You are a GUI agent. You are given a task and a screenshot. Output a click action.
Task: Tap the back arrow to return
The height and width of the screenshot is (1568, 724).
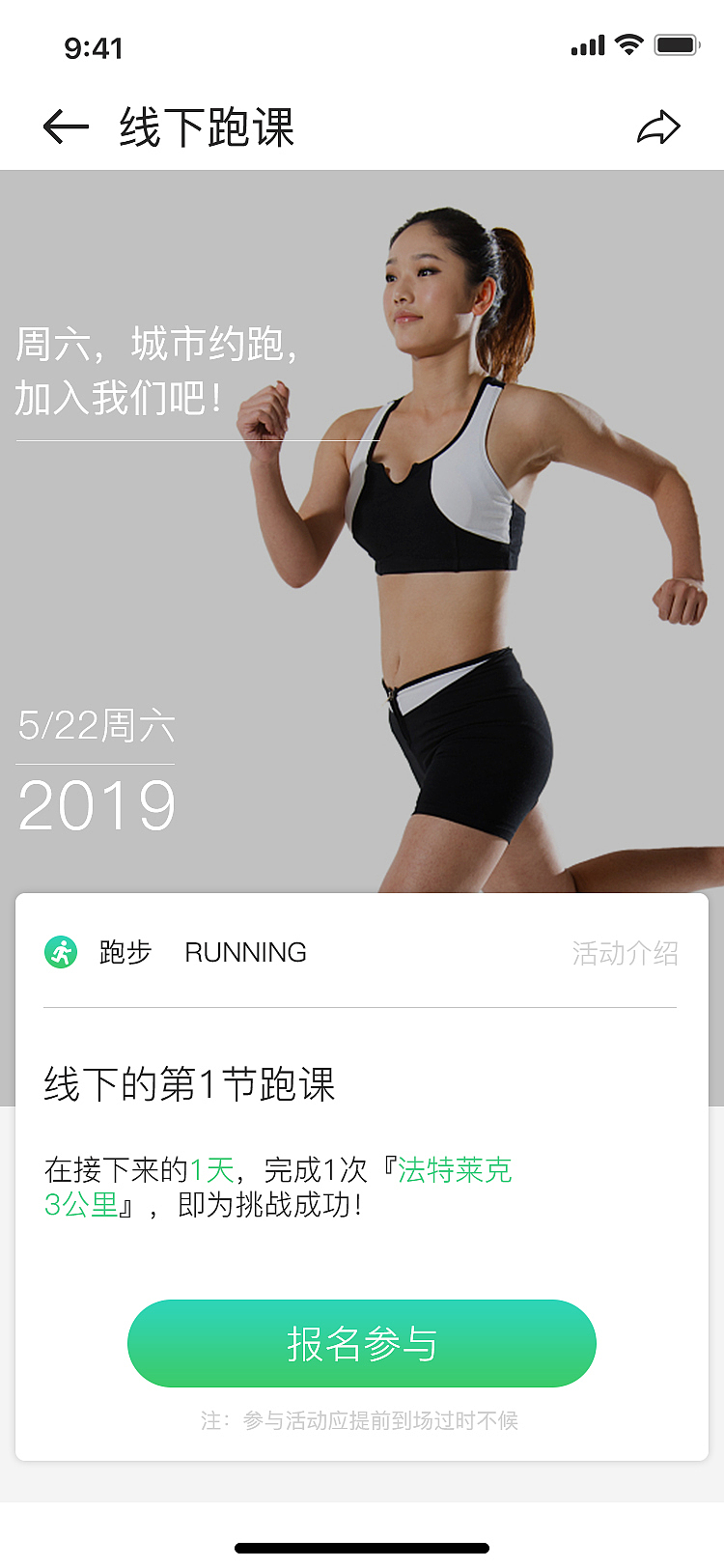[63, 126]
